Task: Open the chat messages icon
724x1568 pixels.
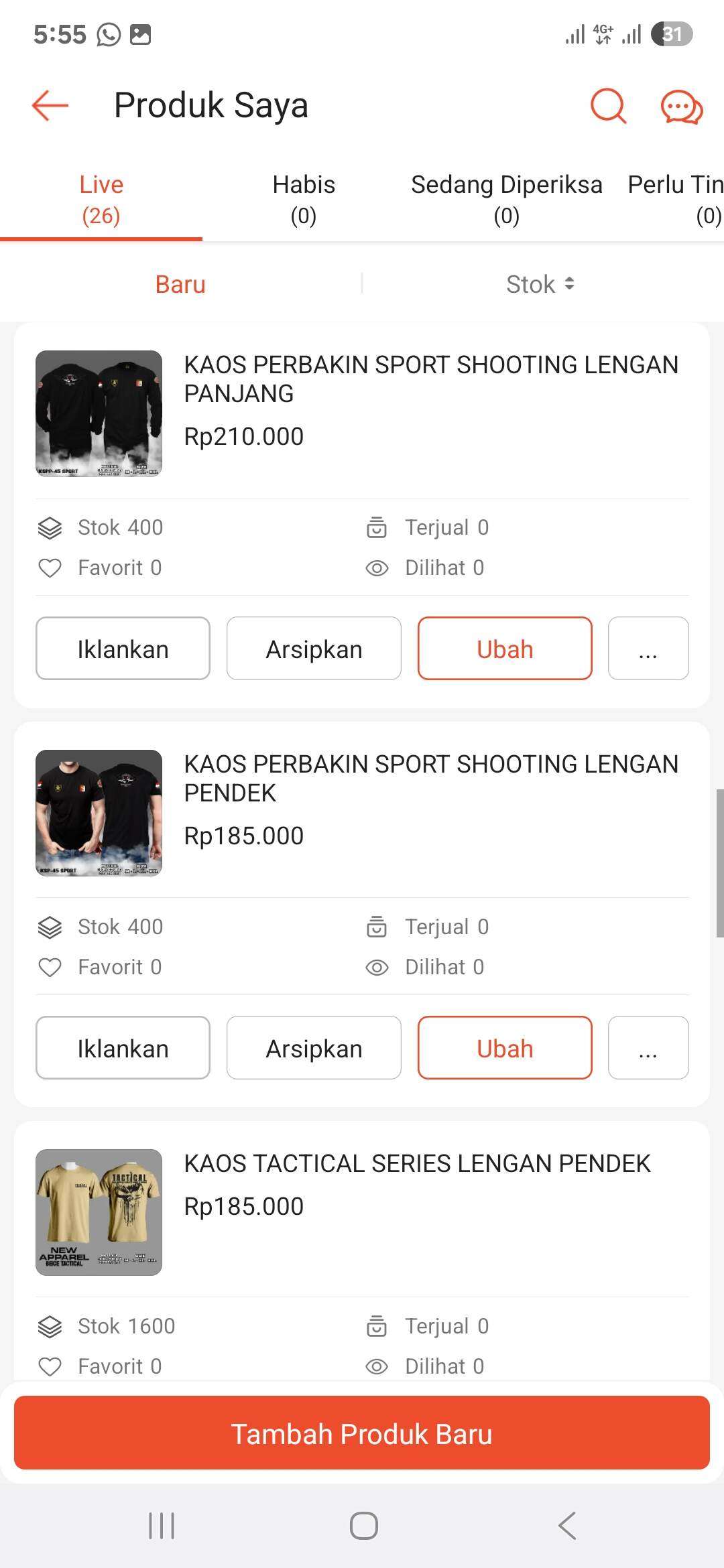Action: 682,107
